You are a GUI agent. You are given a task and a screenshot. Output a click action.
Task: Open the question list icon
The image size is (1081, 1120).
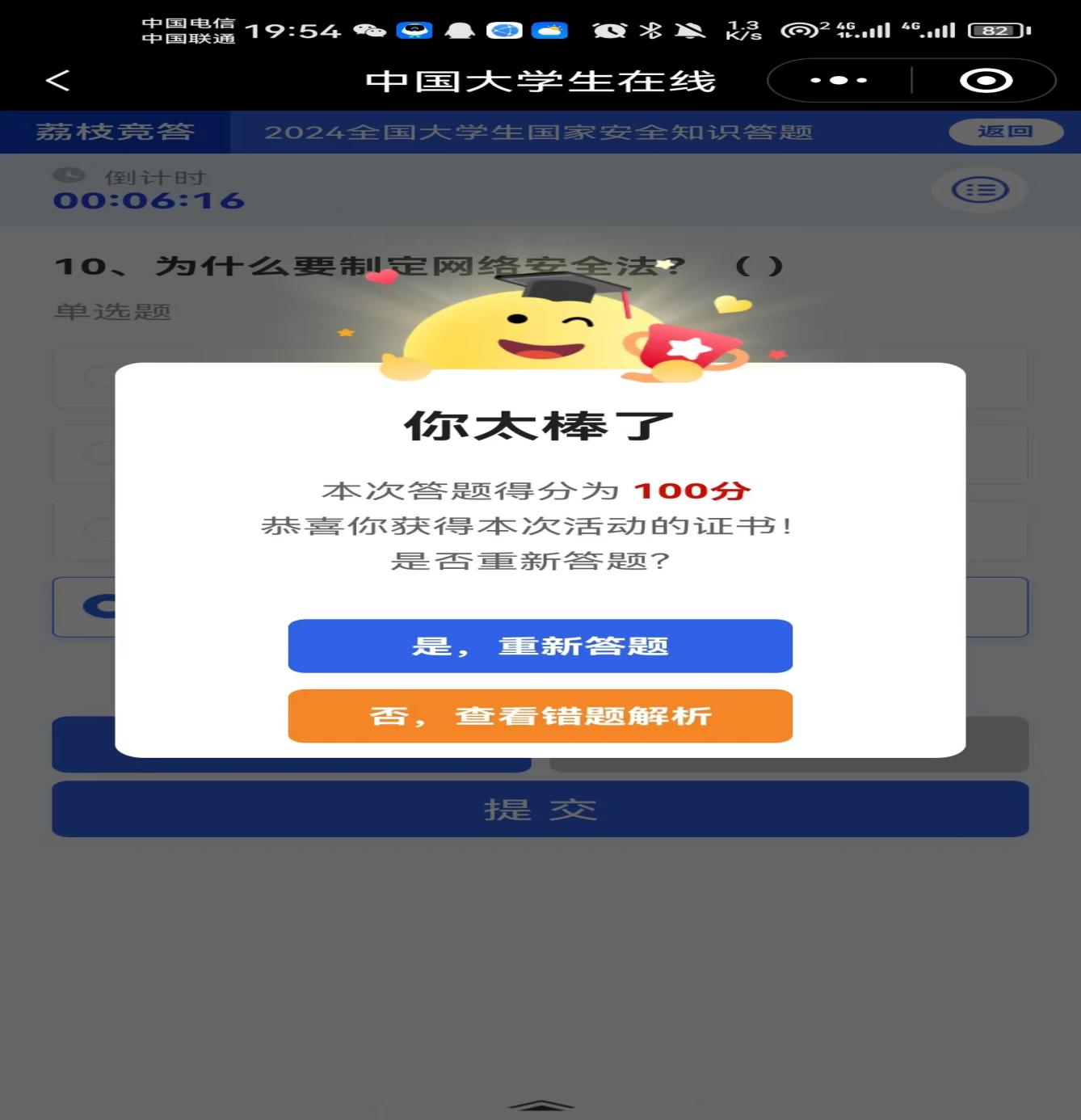pos(979,191)
